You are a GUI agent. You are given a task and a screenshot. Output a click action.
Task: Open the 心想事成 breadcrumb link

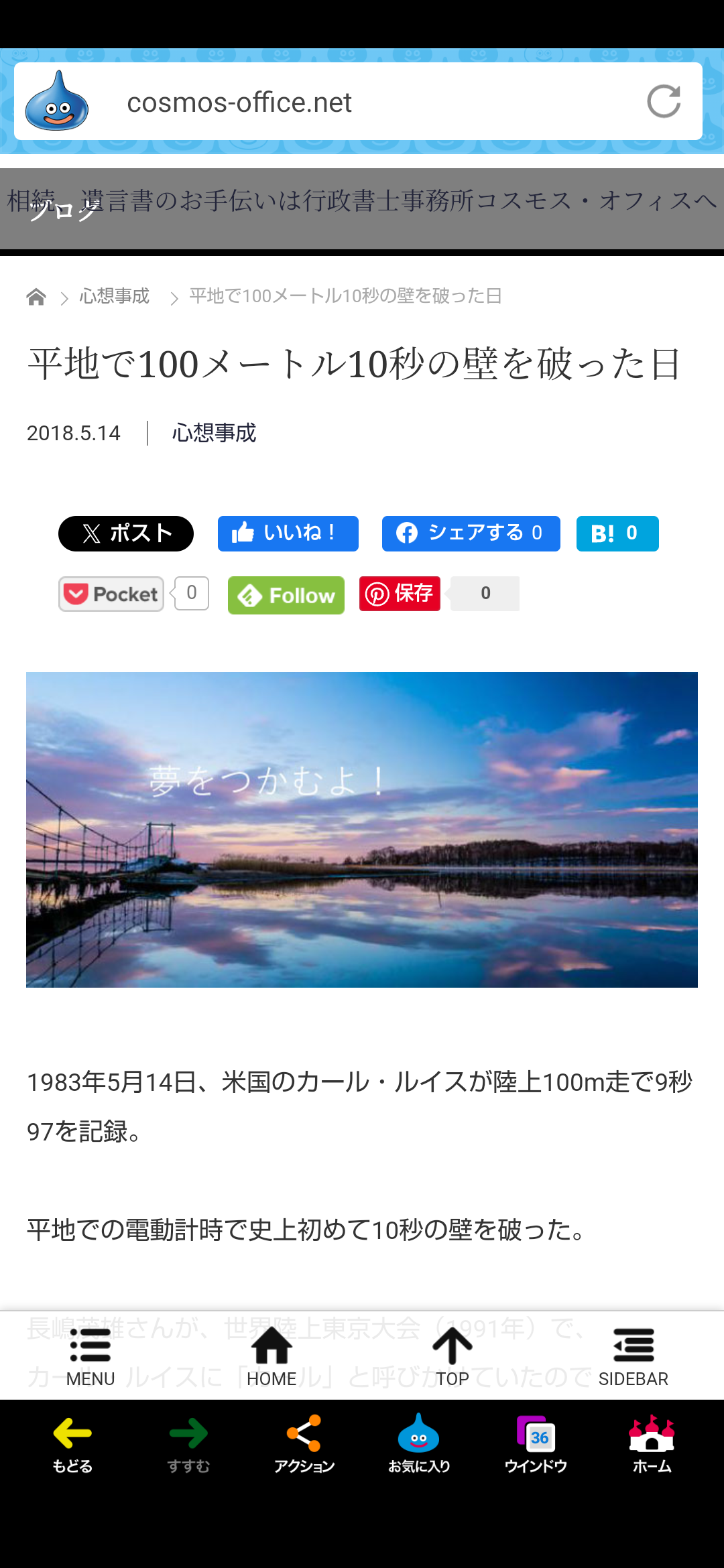[x=115, y=296]
